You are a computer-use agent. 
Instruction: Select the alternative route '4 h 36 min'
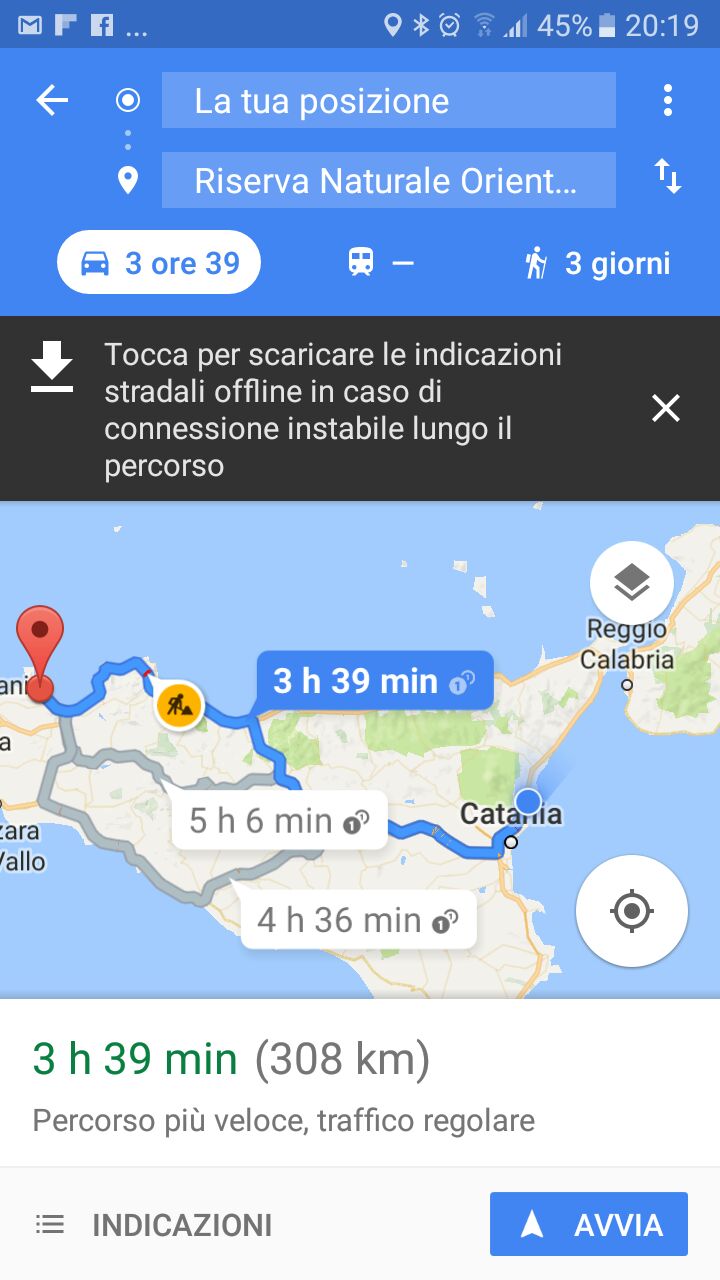tap(358, 920)
